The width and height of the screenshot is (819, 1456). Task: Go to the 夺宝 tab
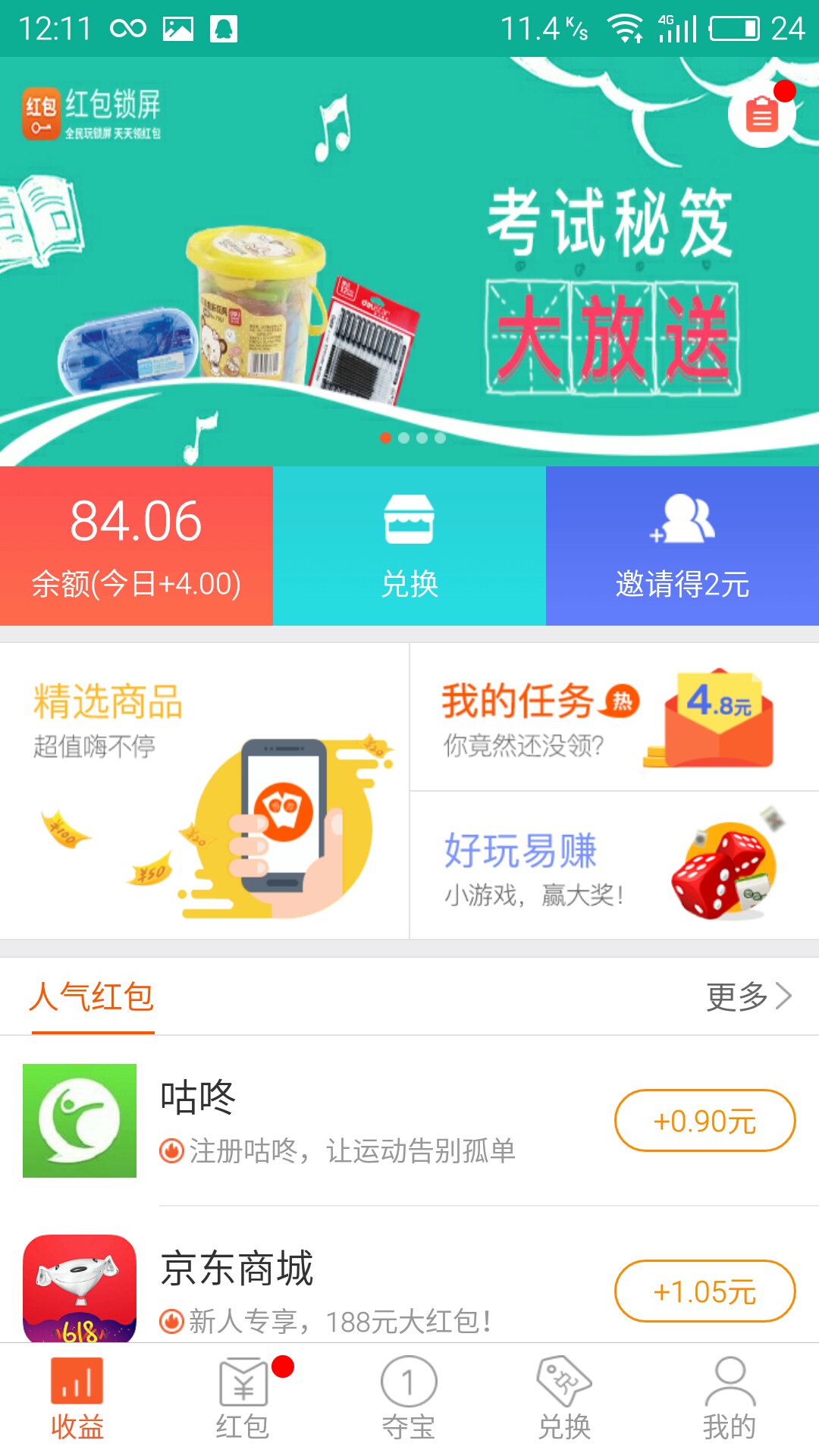point(409,1400)
